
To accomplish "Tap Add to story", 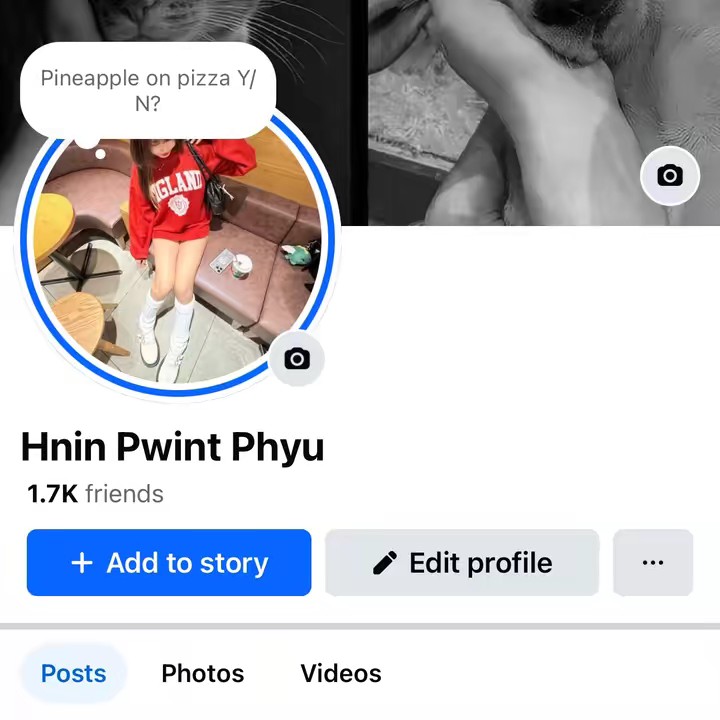I will [x=169, y=563].
